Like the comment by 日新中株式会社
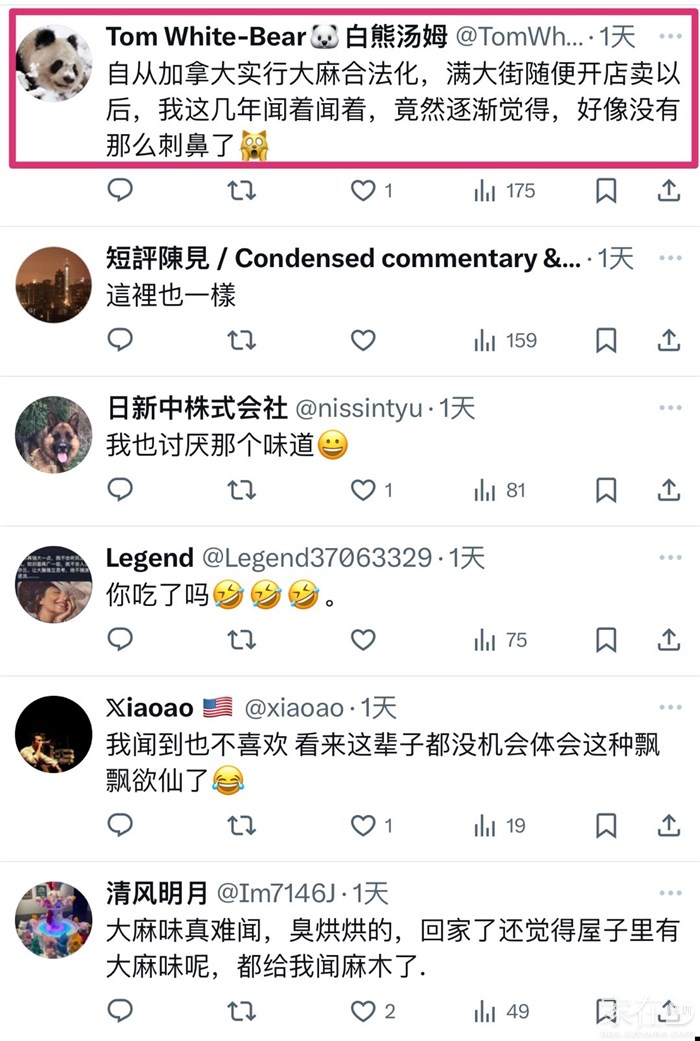700x1041 pixels. [x=363, y=490]
